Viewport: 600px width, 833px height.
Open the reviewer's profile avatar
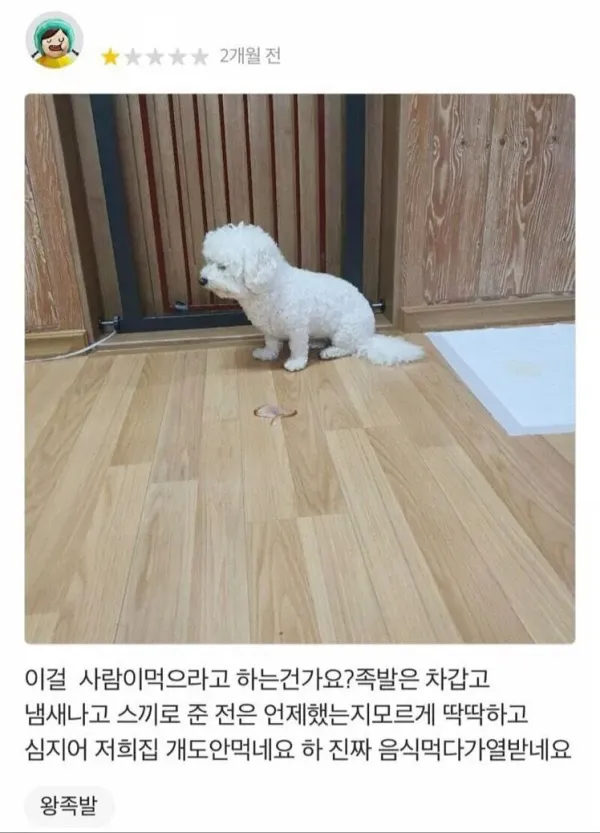(54, 41)
